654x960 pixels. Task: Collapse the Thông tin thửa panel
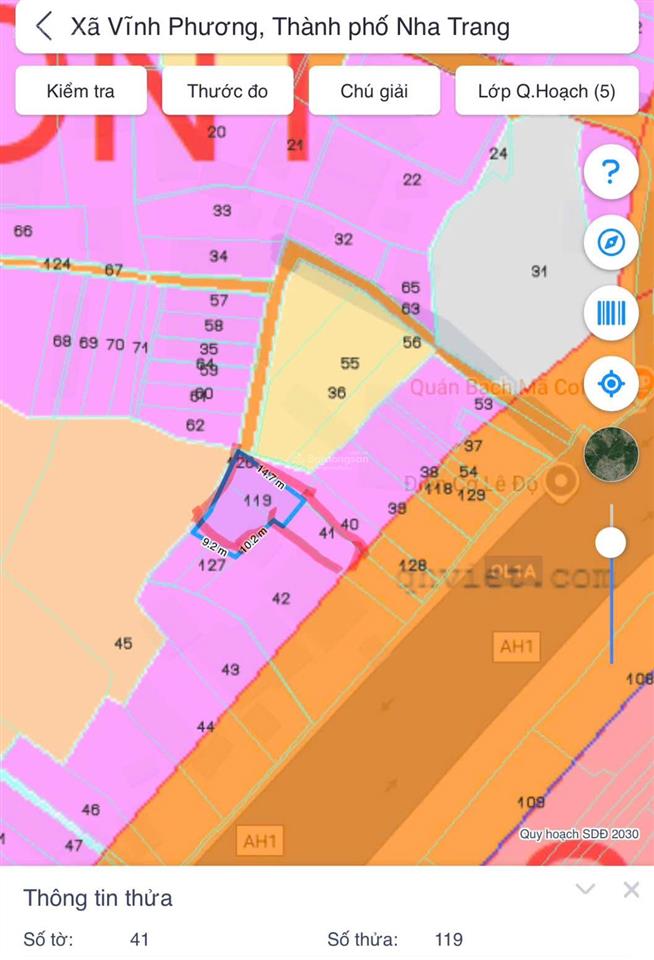[586, 889]
